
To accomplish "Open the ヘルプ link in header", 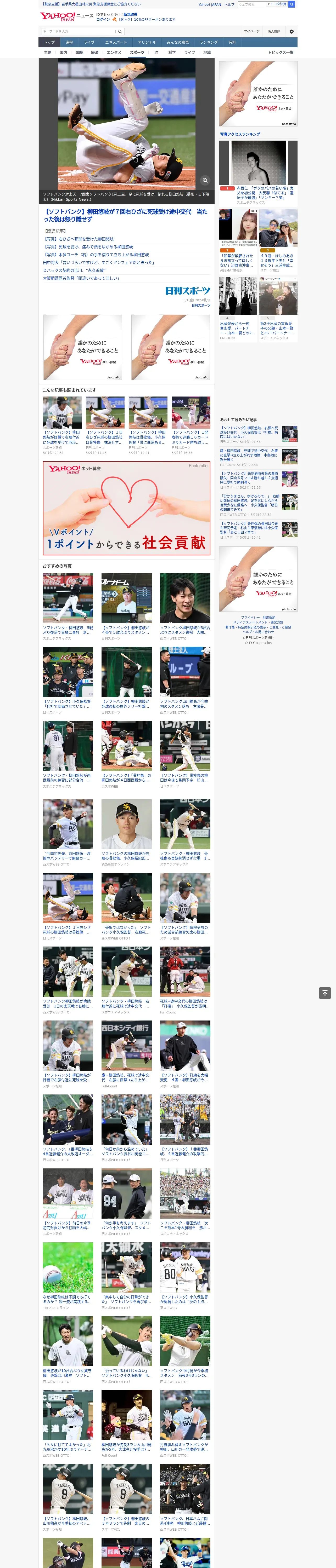I will click(x=229, y=4).
